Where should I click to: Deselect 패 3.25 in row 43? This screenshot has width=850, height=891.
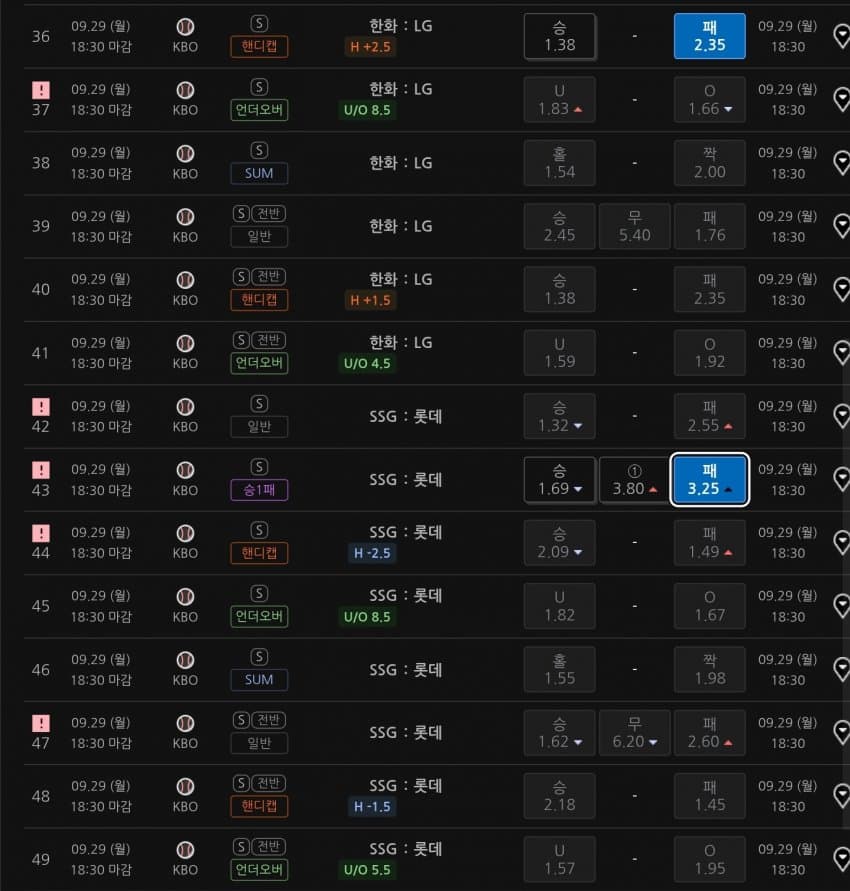(709, 480)
